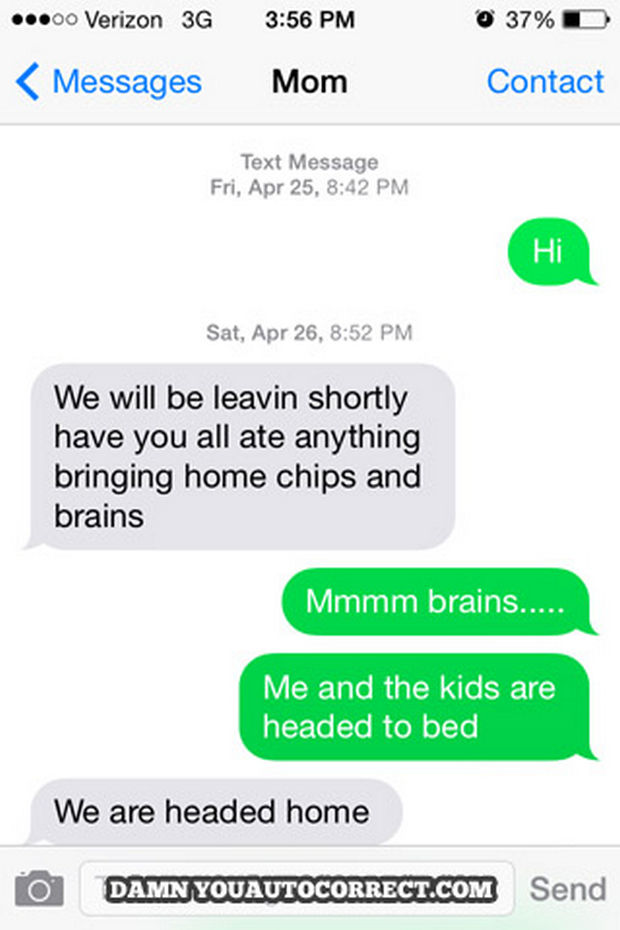The image size is (620, 930).
Task: Go back to the Messages list
Action: click(x=110, y=82)
